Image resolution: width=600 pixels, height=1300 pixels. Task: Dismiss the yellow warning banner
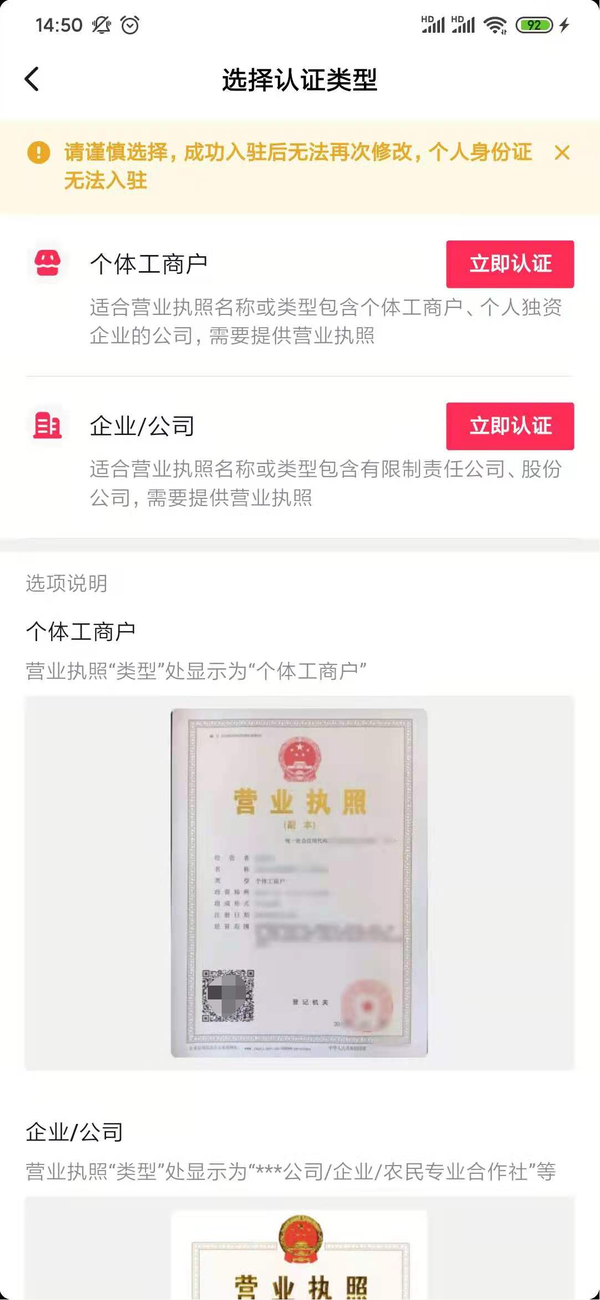click(x=562, y=153)
